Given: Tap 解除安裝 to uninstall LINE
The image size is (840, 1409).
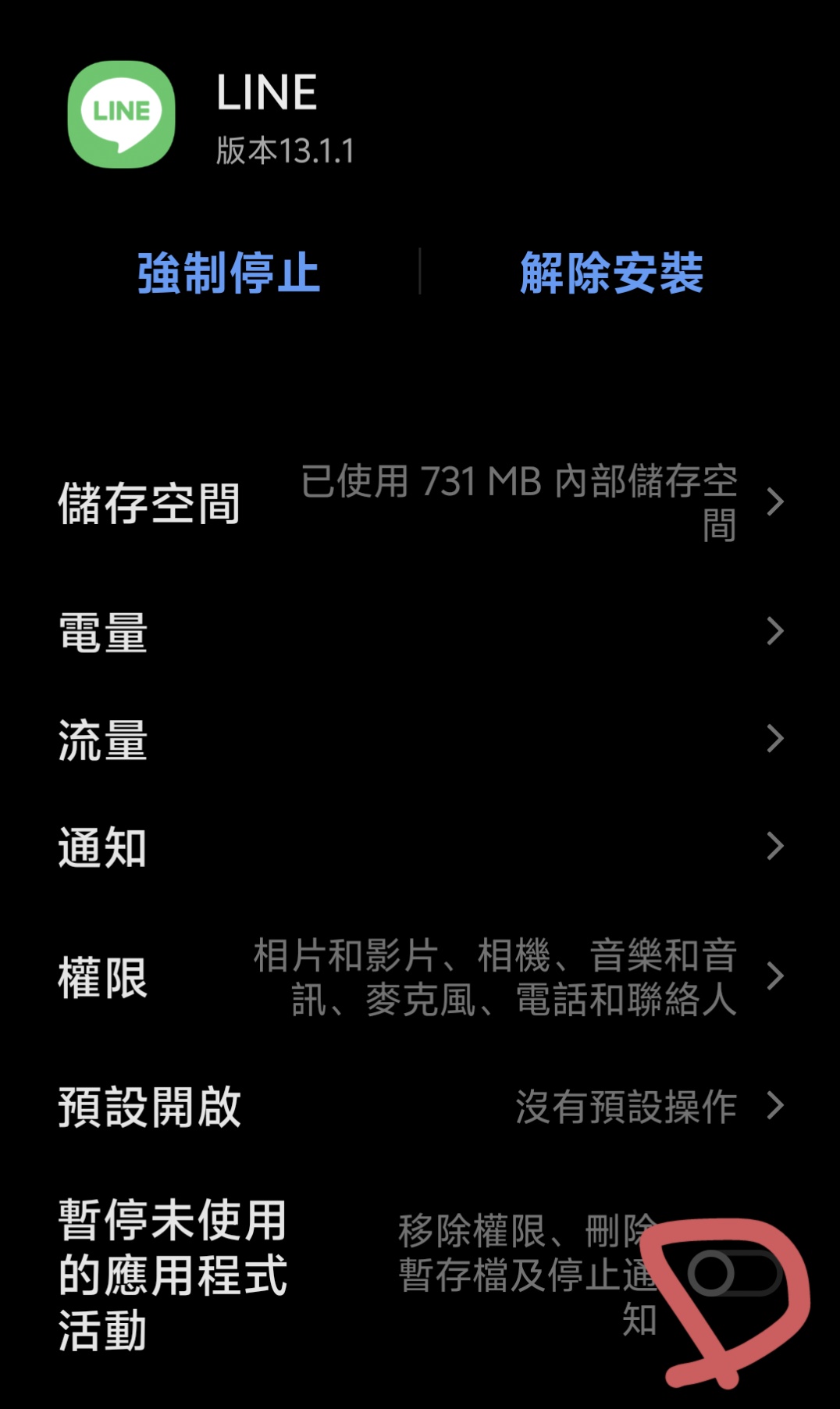Looking at the screenshot, I should tap(611, 273).
